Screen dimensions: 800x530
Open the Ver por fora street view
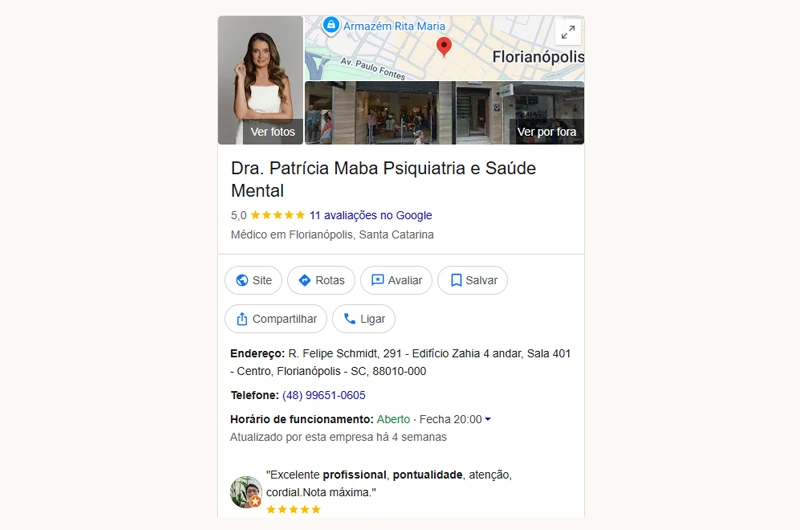click(x=520, y=113)
